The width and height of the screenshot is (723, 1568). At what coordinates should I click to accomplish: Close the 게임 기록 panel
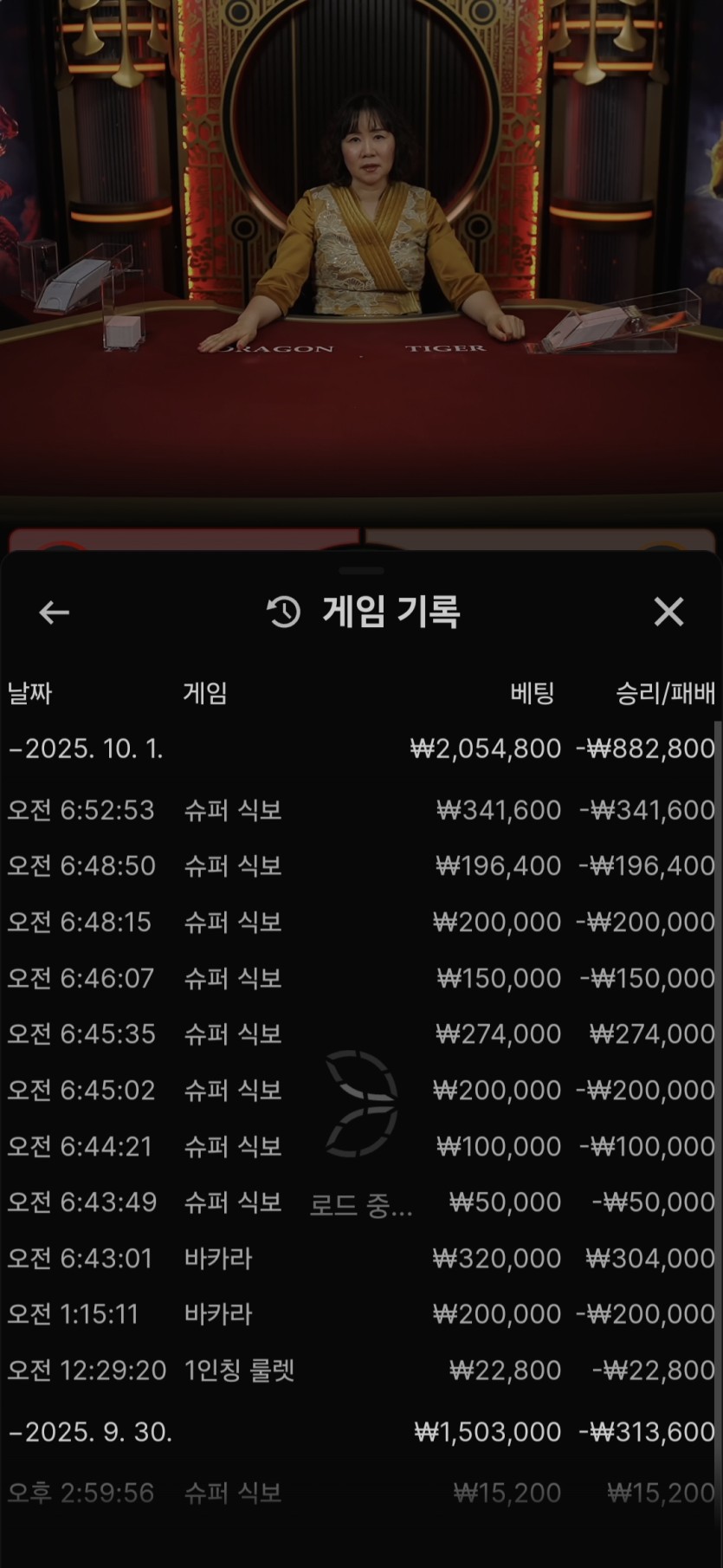click(668, 612)
